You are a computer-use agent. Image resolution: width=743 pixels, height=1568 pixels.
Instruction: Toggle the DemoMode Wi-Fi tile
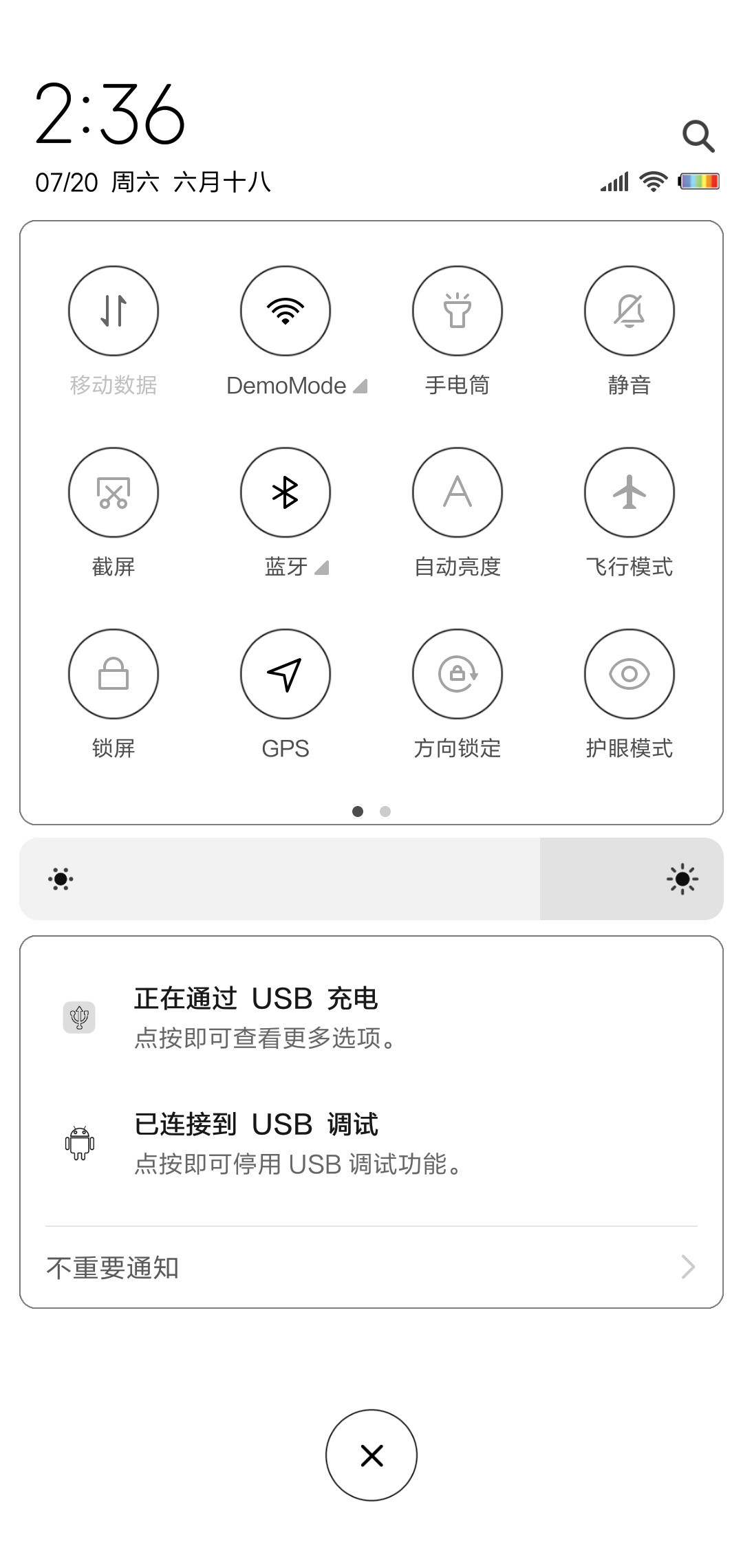pos(286,311)
